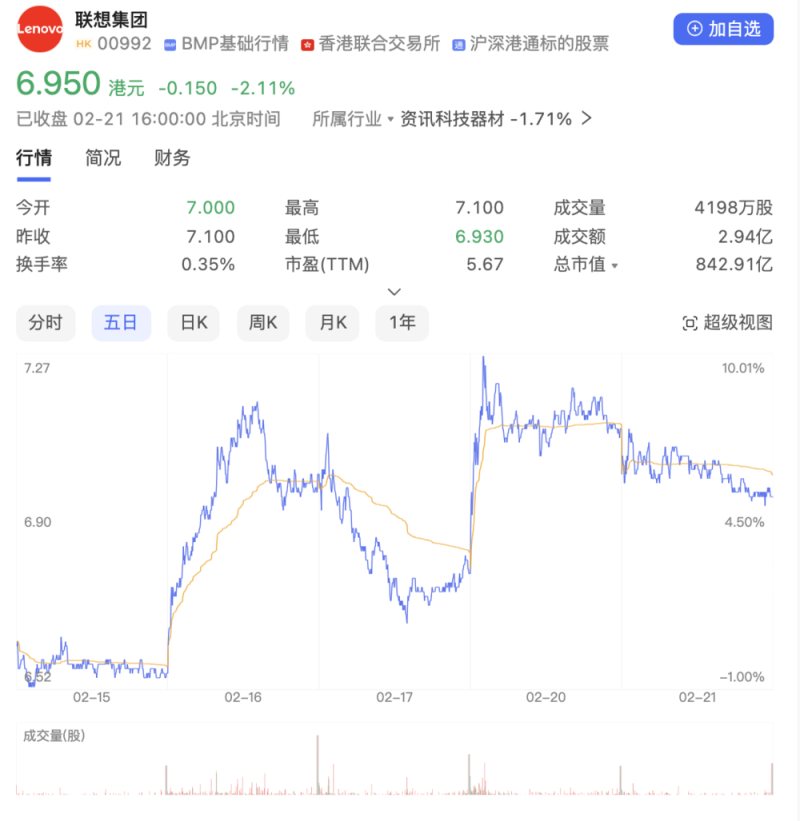Show the 1年 chart range
Image resolution: width=800 pixels, height=821 pixels.
(402, 323)
